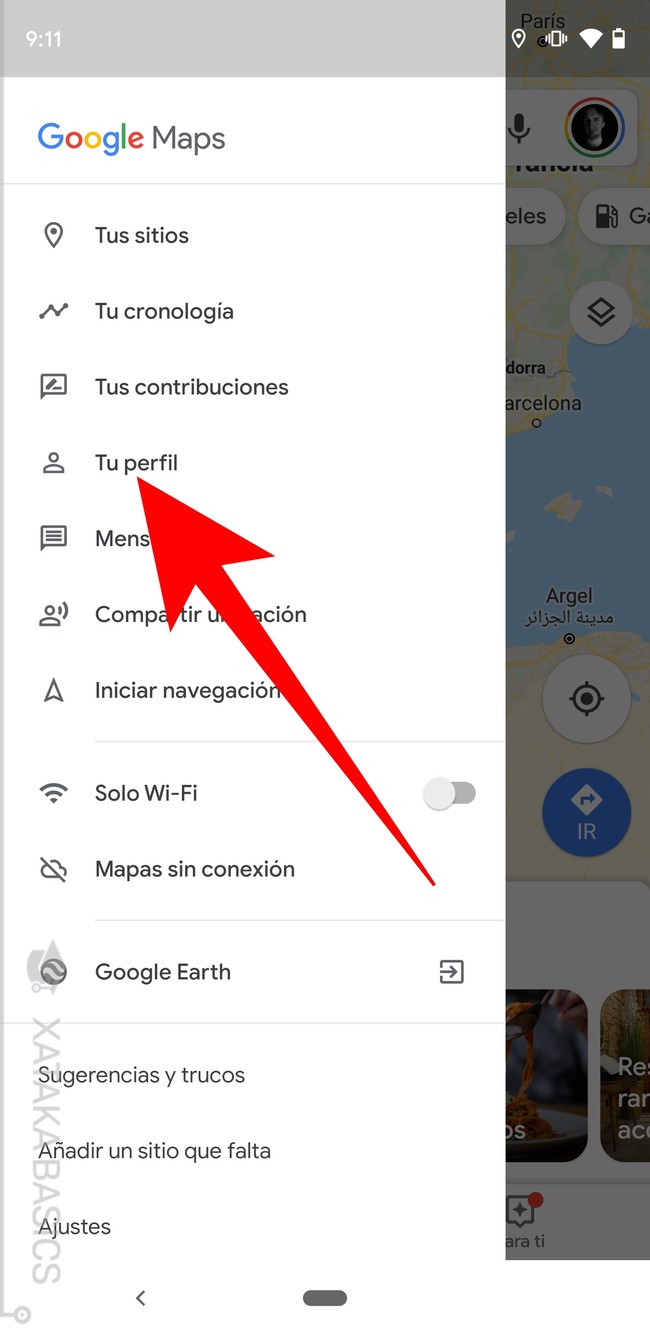Tap the blue IR directions button

coord(586,810)
